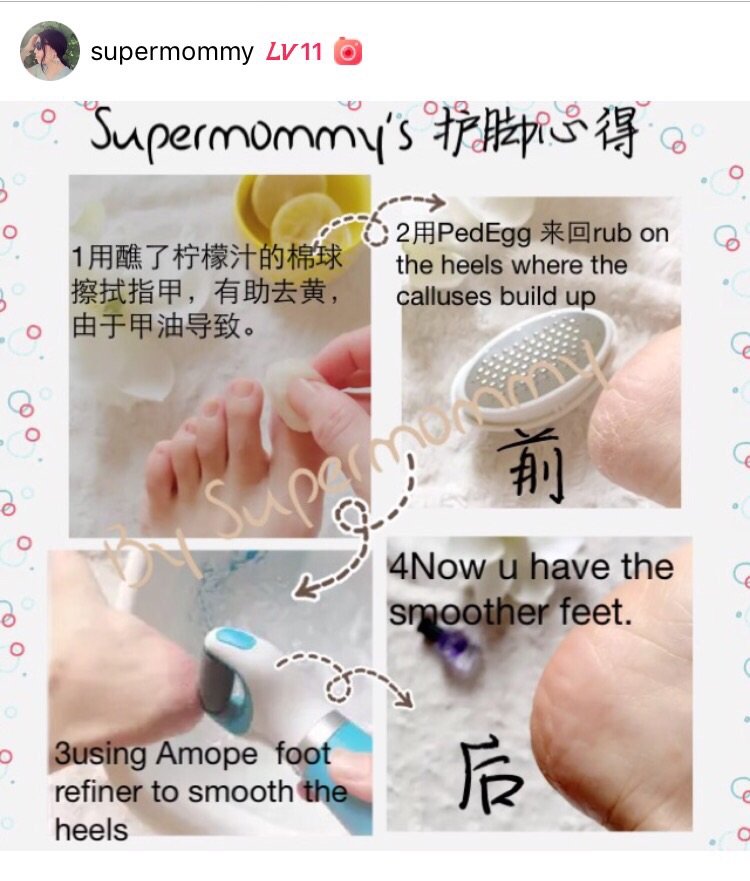The image size is (750, 881).
Task: Open supermommy's profile picture
Action: click(49, 51)
